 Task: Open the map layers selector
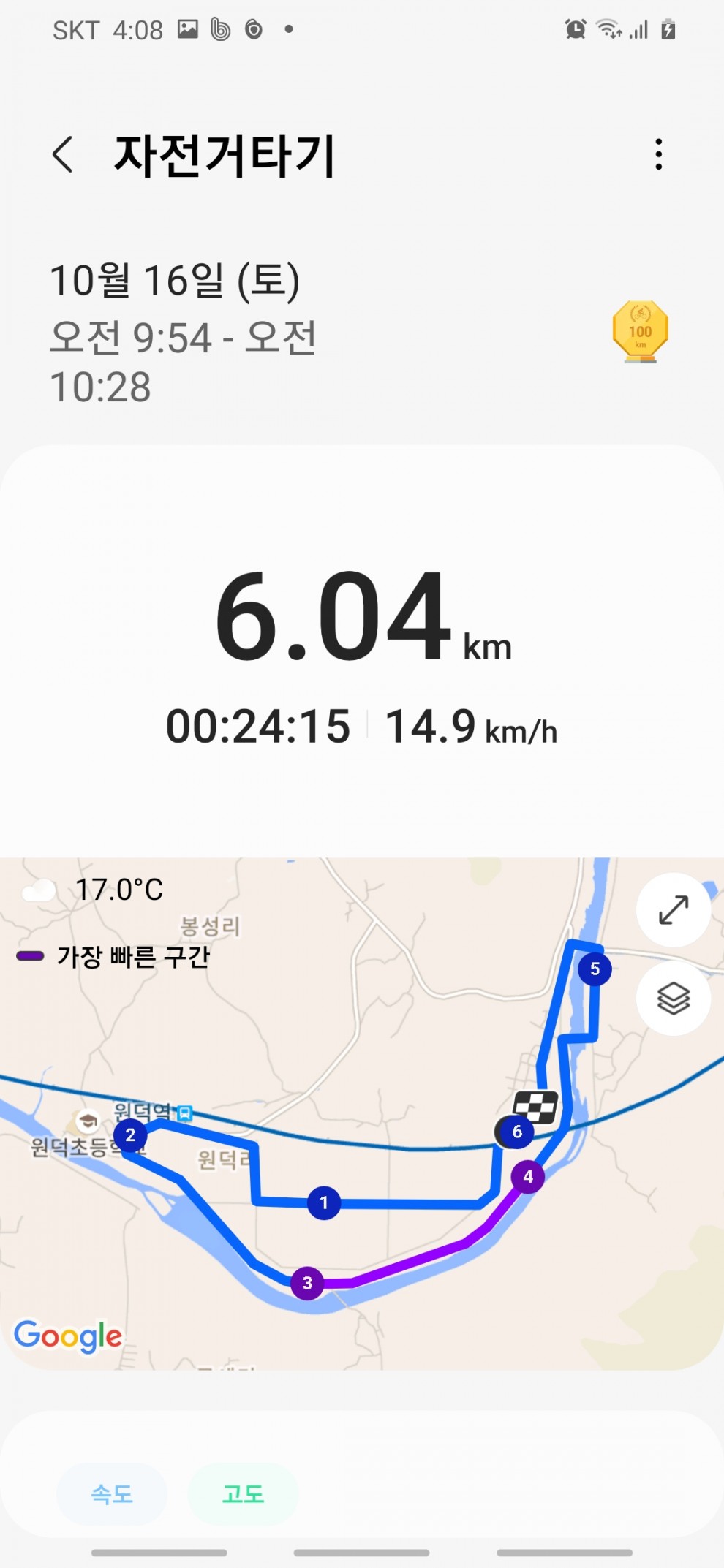coord(674,998)
